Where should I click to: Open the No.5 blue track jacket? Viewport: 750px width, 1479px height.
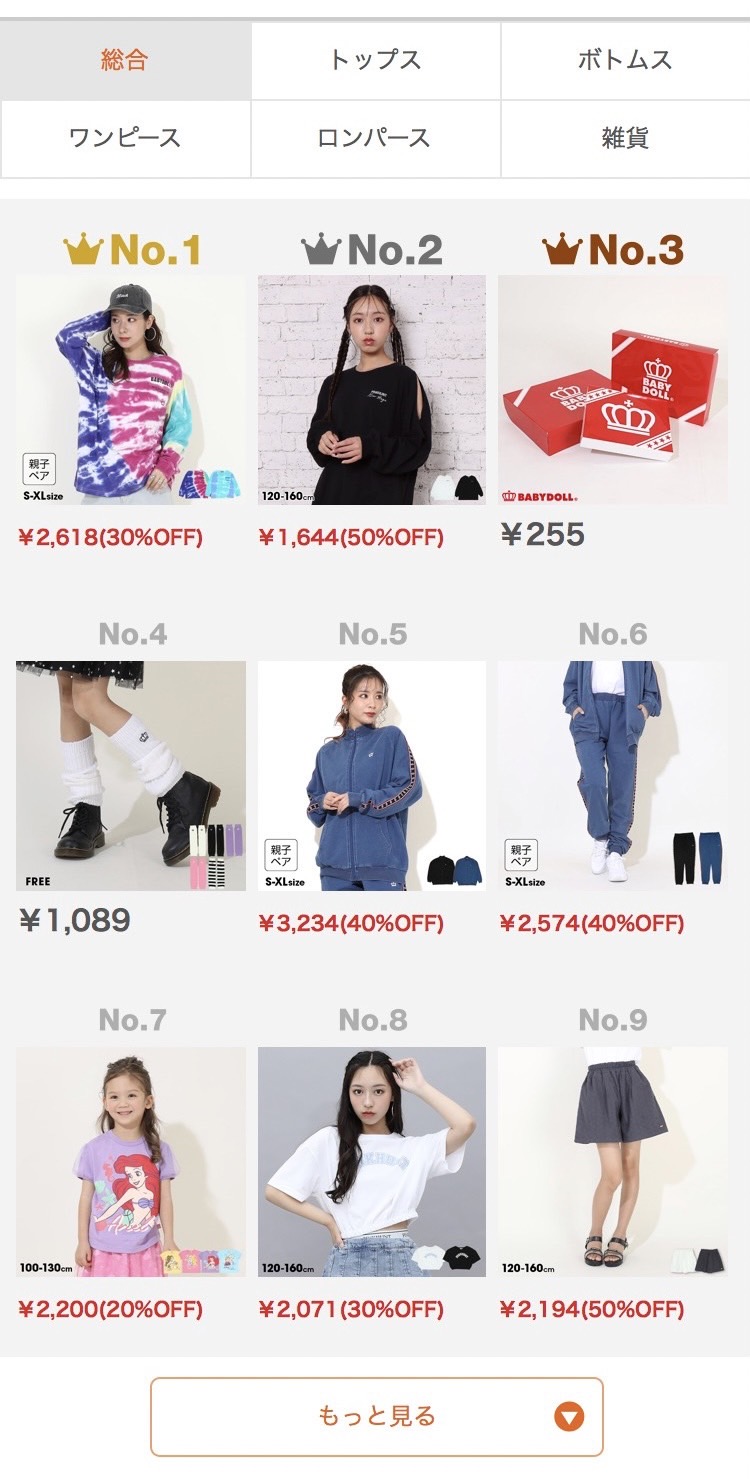click(372, 776)
